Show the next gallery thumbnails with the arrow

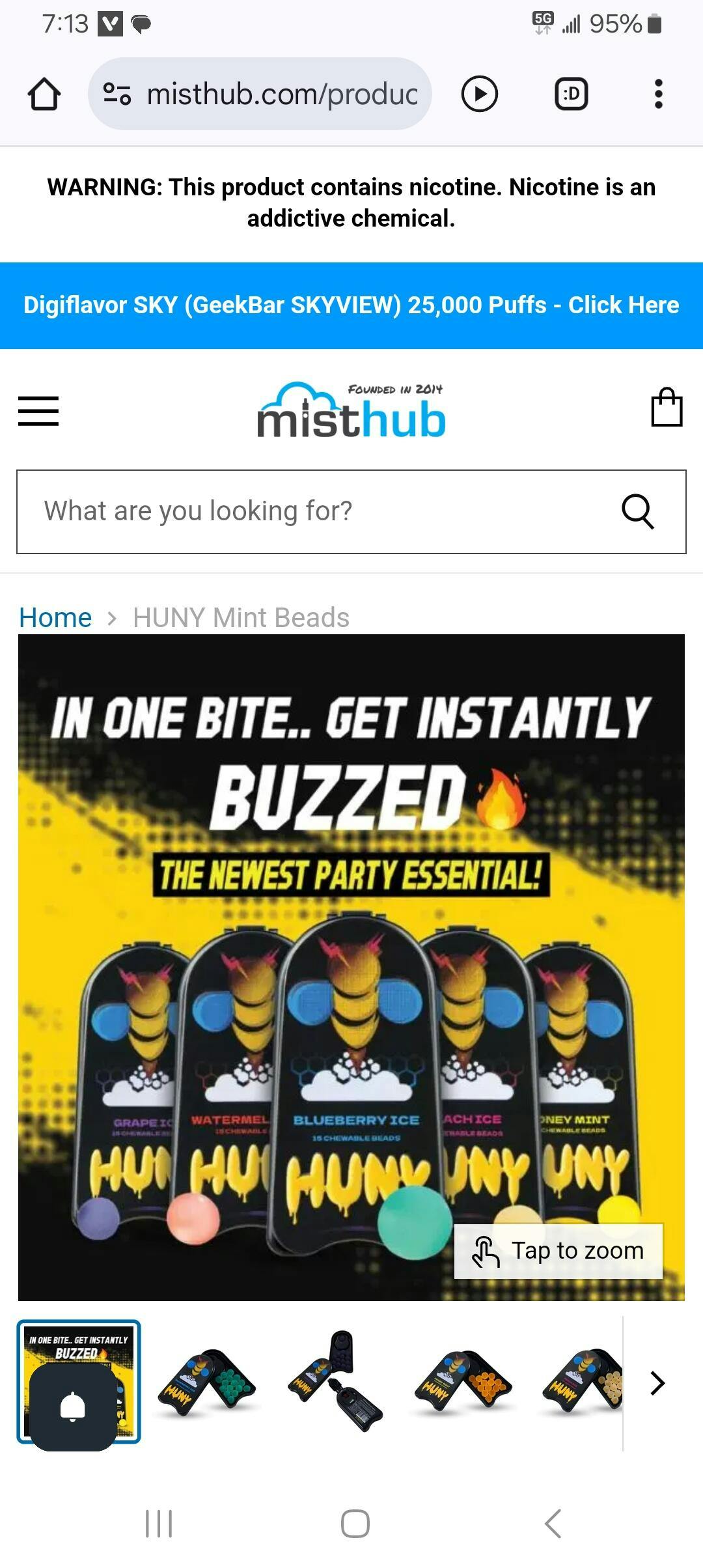(x=657, y=1382)
